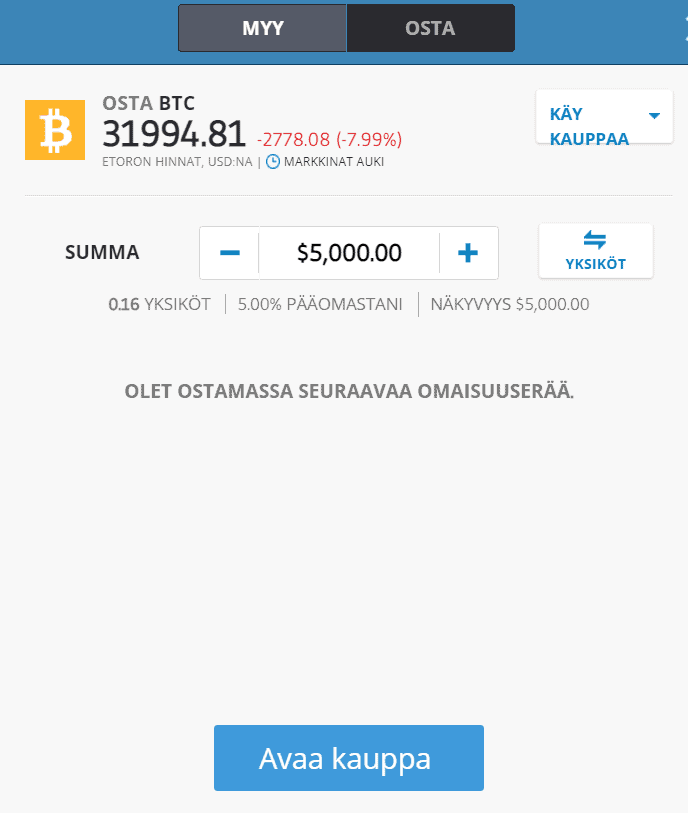Image resolution: width=688 pixels, height=813 pixels.
Task: Tap the Avaa kauppa button
Action: (x=348, y=758)
